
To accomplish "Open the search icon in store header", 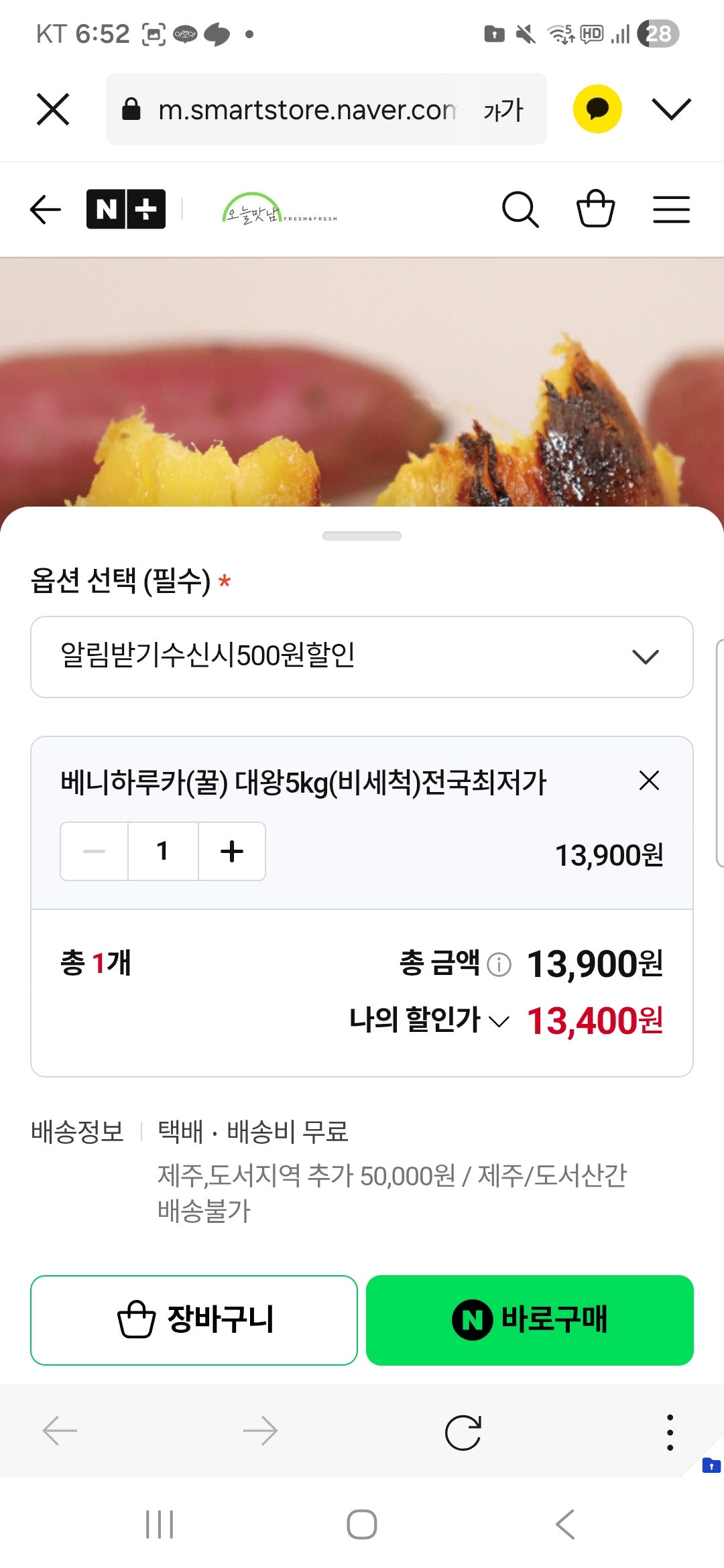I will click(x=522, y=208).
